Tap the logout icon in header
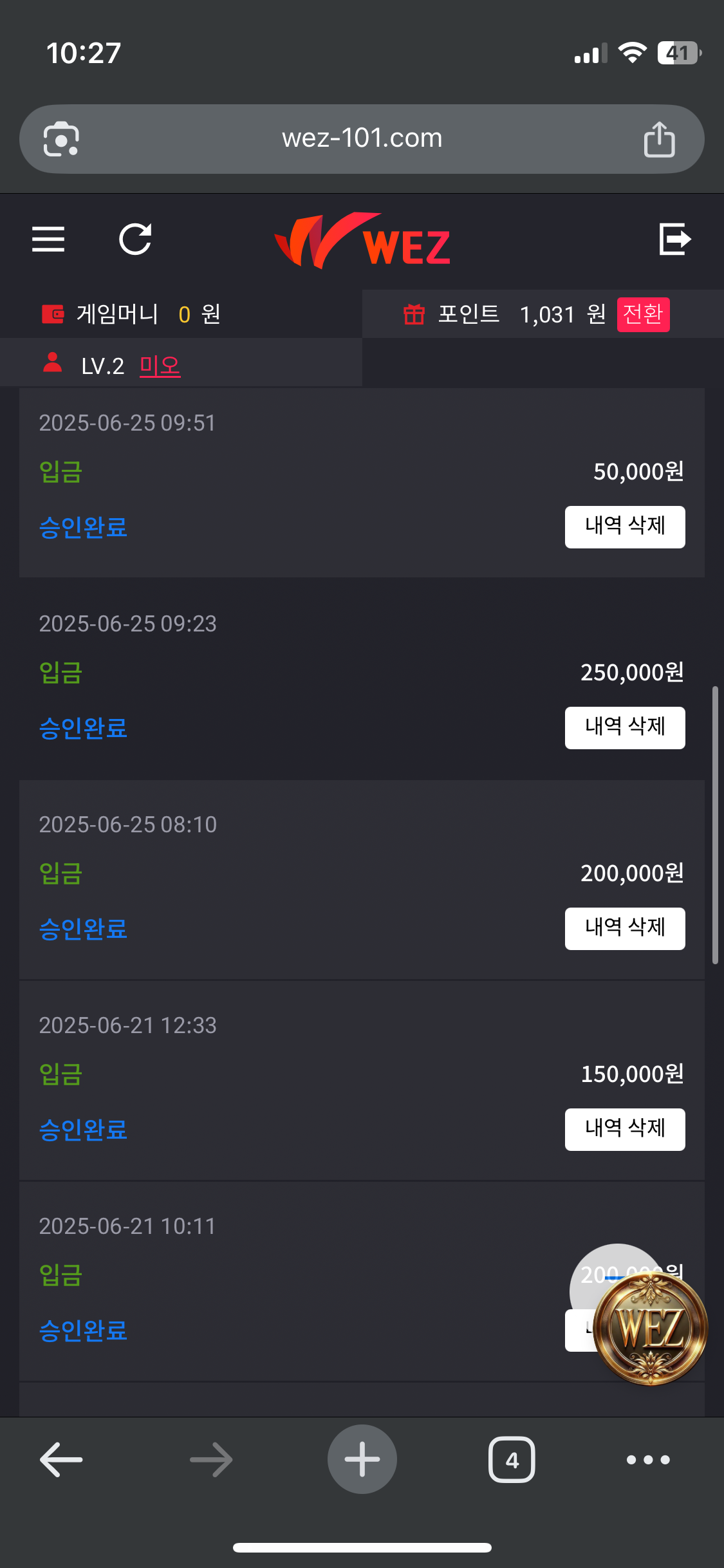 pyautogui.click(x=675, y=239)
